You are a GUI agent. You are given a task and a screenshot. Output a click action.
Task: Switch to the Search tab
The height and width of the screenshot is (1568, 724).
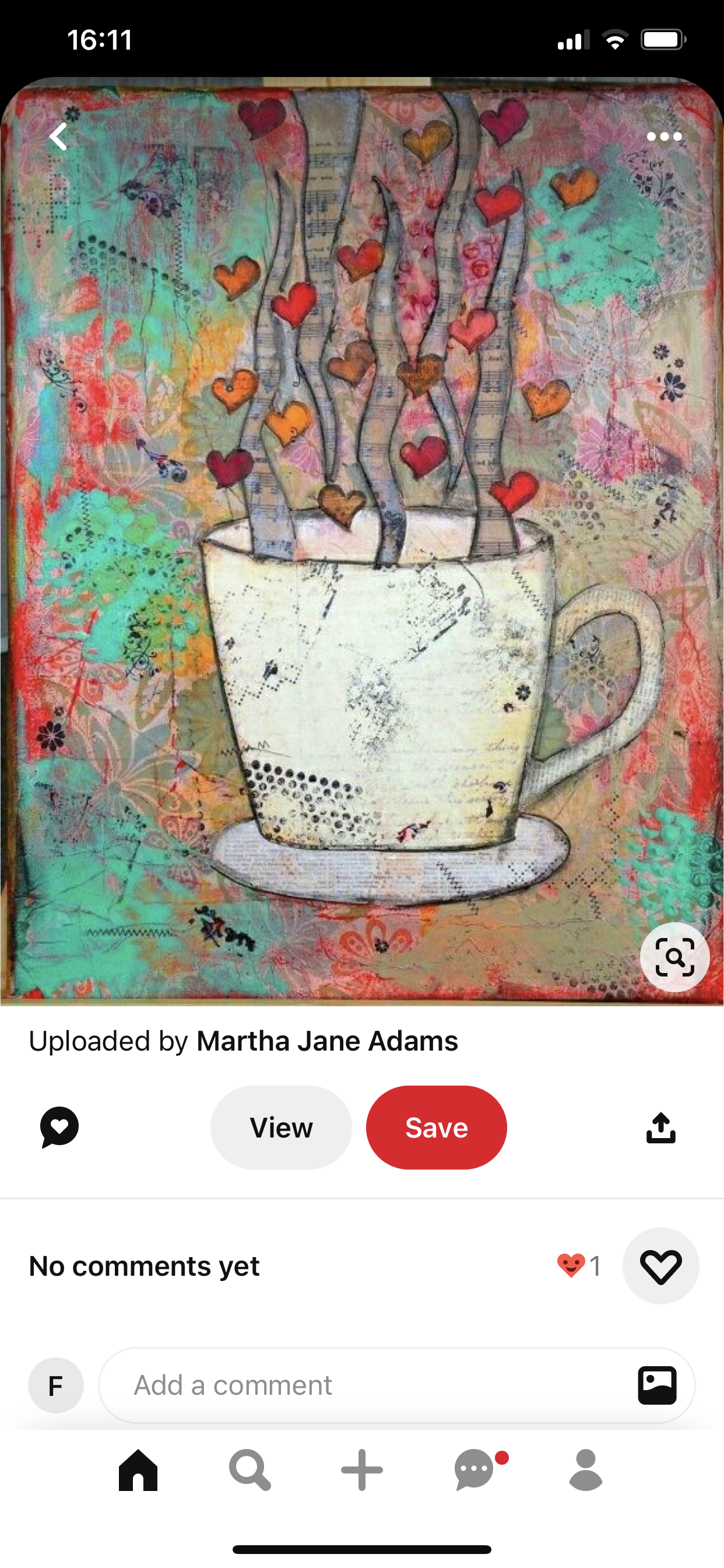249,1471
